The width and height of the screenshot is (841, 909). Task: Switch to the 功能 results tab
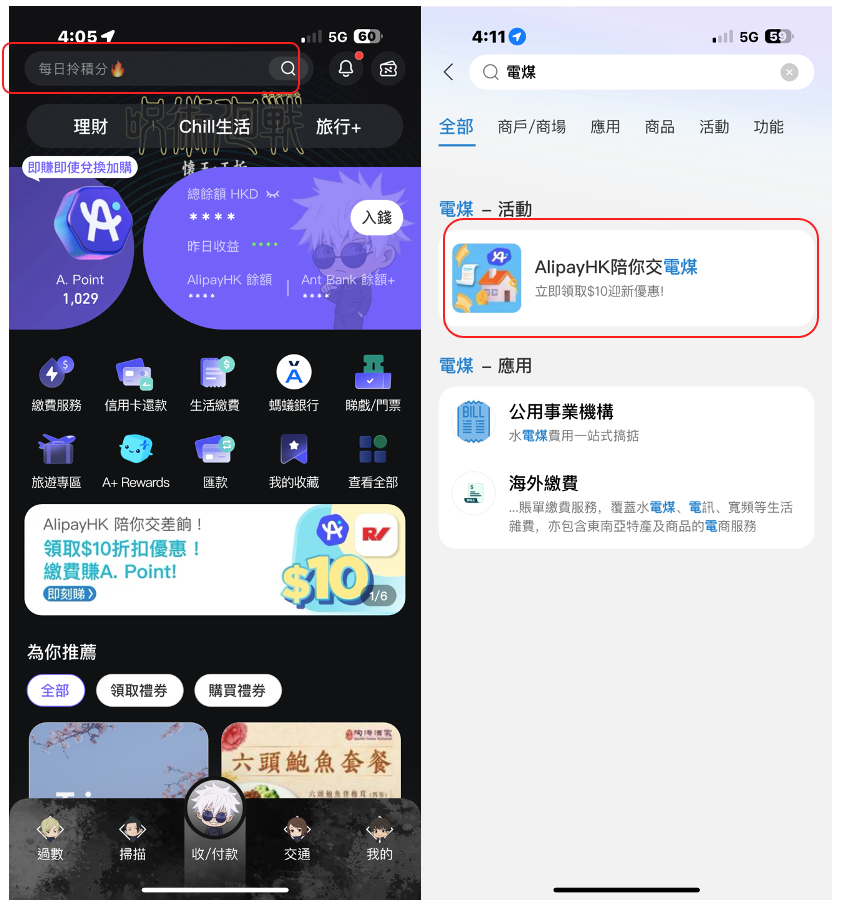tap(768, 127)
